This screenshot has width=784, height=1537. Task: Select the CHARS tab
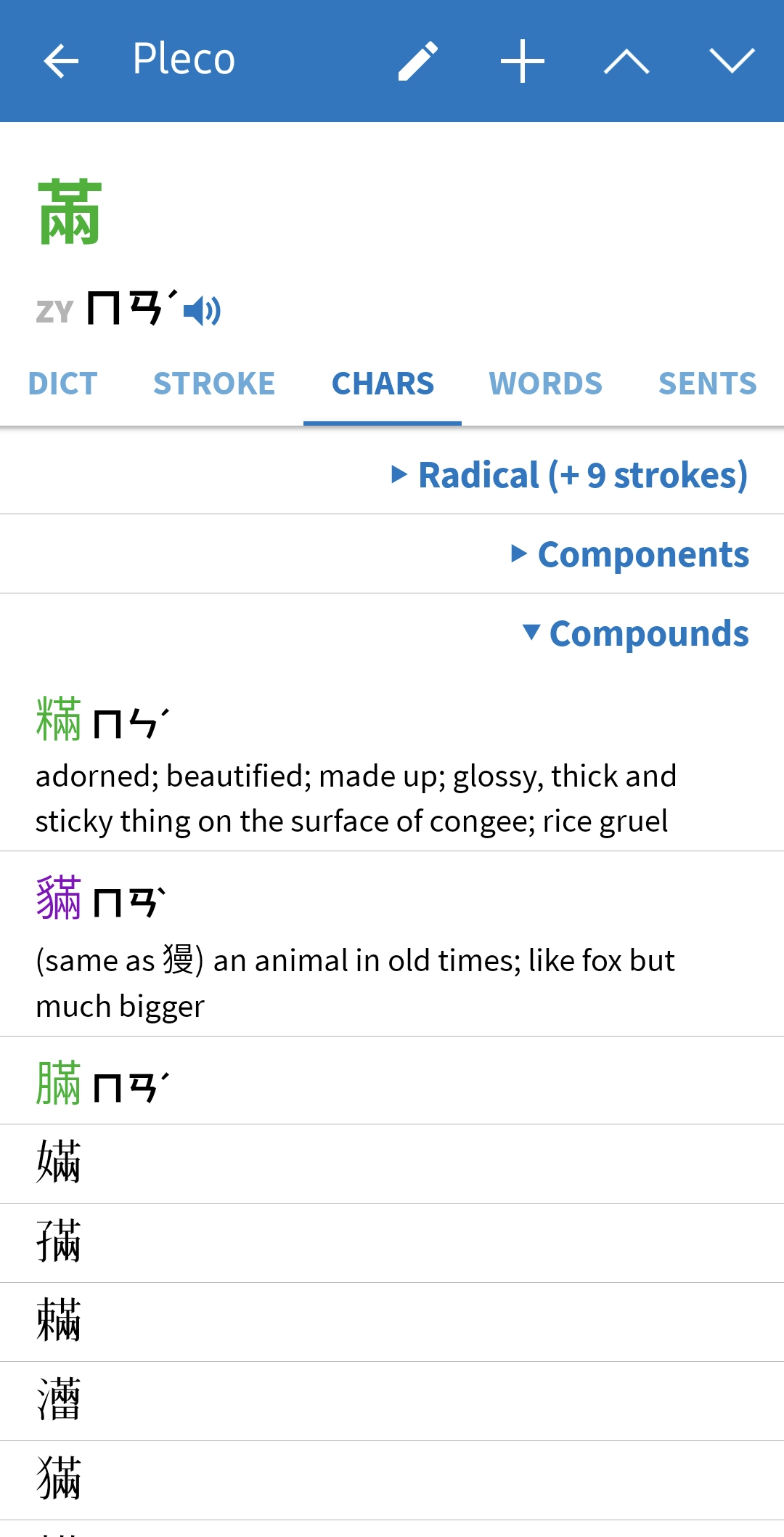[x=383, y=384]
